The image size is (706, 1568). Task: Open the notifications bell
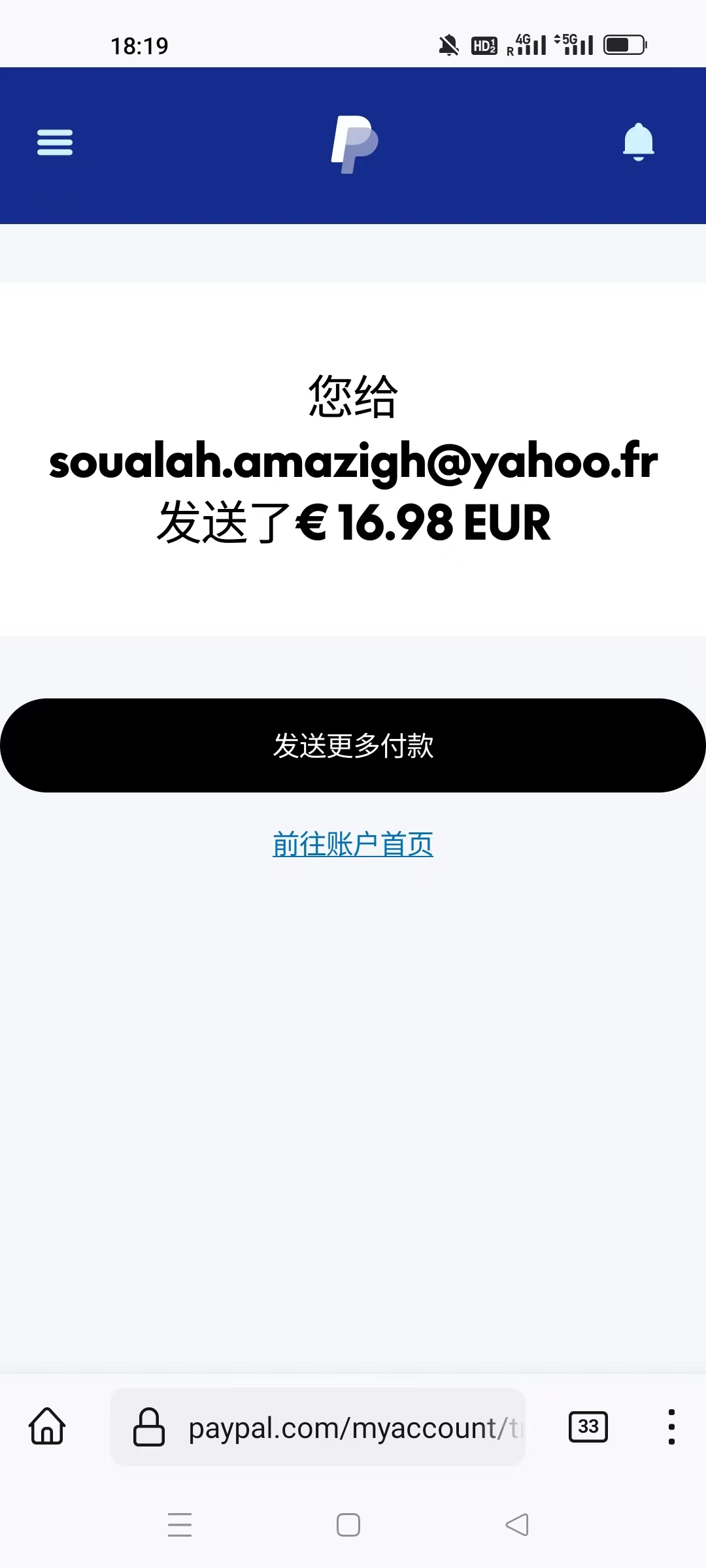pyautogui.click(x=638, y=142)
